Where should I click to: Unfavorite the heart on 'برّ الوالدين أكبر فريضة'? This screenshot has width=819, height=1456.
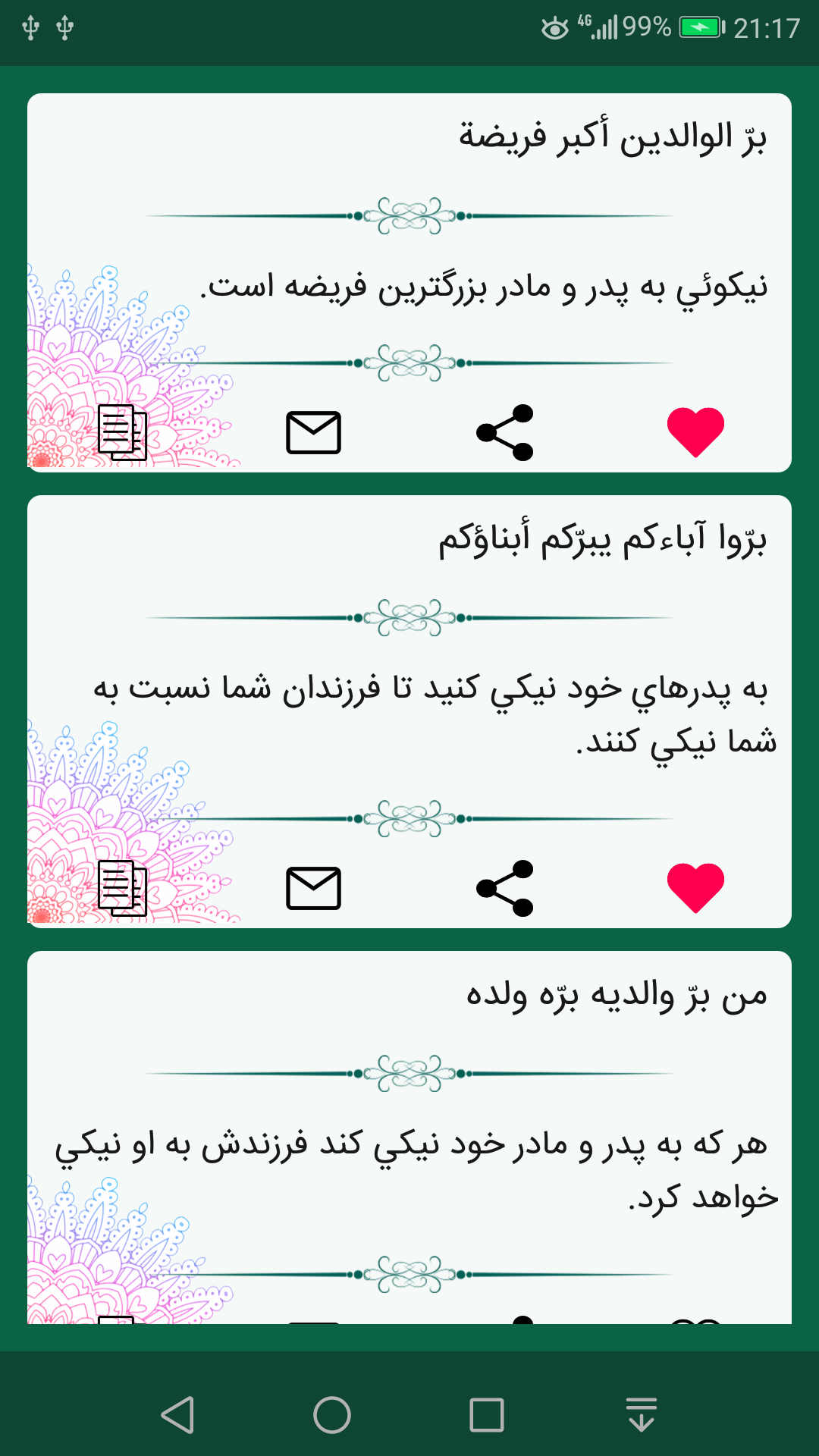[695, 431]
